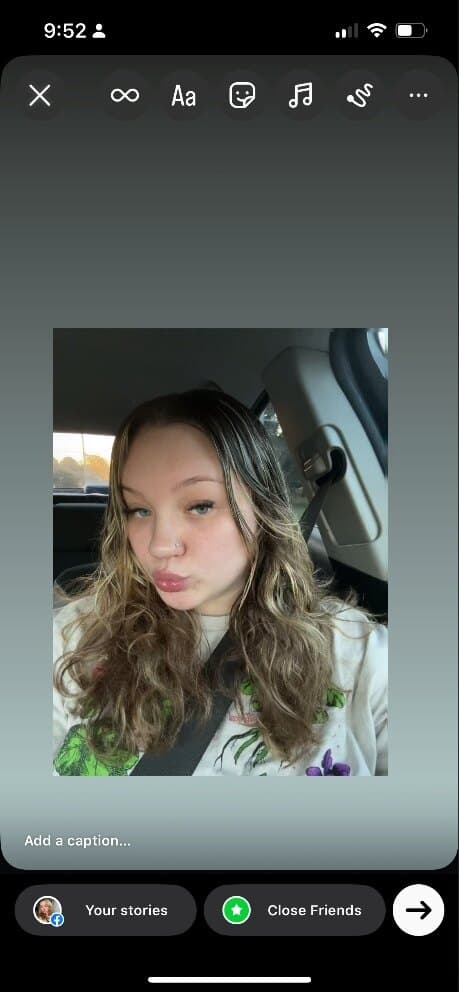Open the sticker picker
459x992 pixels.
pyautogui.click(x=242, y=96)
